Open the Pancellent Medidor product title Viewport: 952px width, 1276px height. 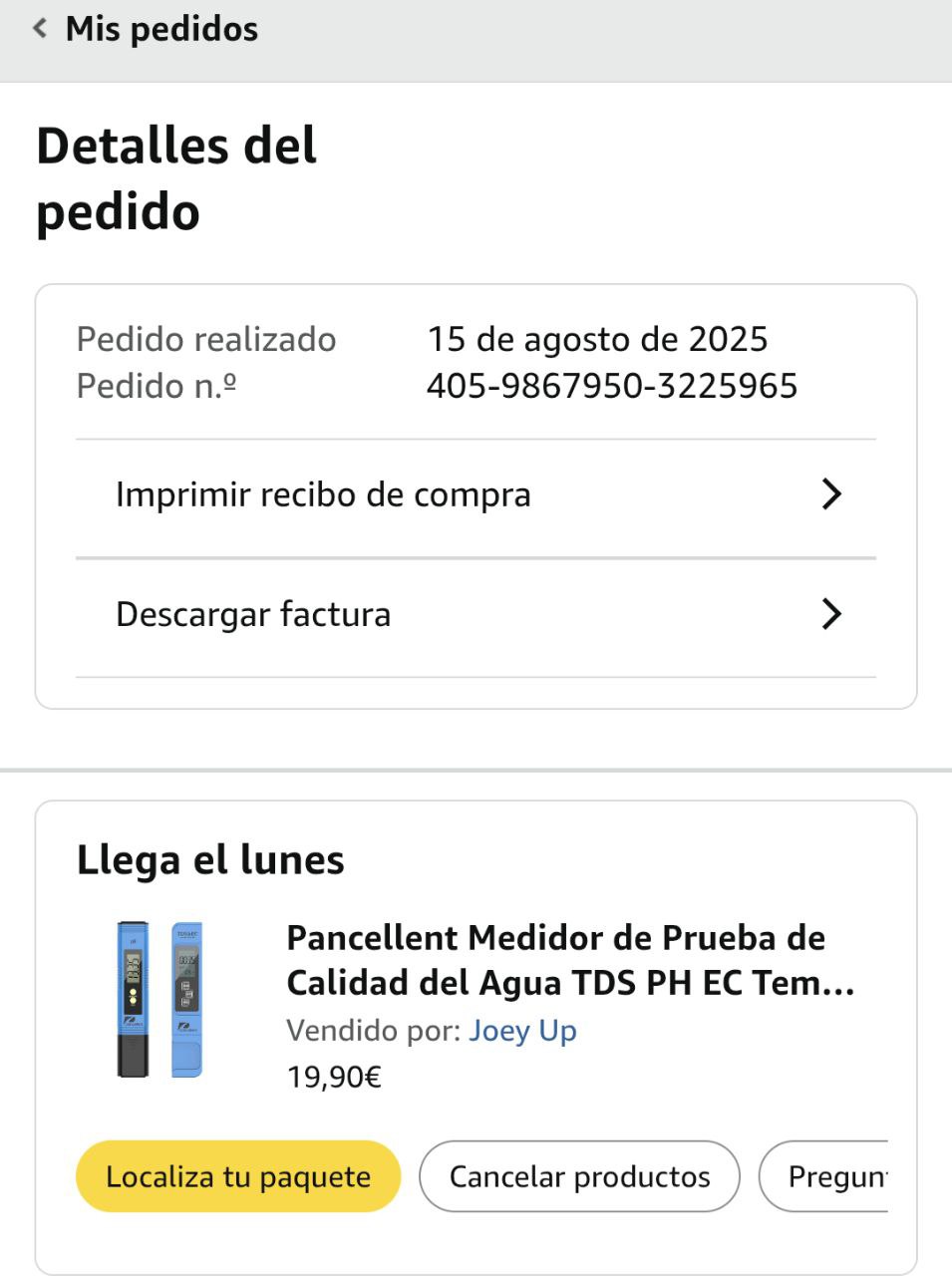(570, 960)
